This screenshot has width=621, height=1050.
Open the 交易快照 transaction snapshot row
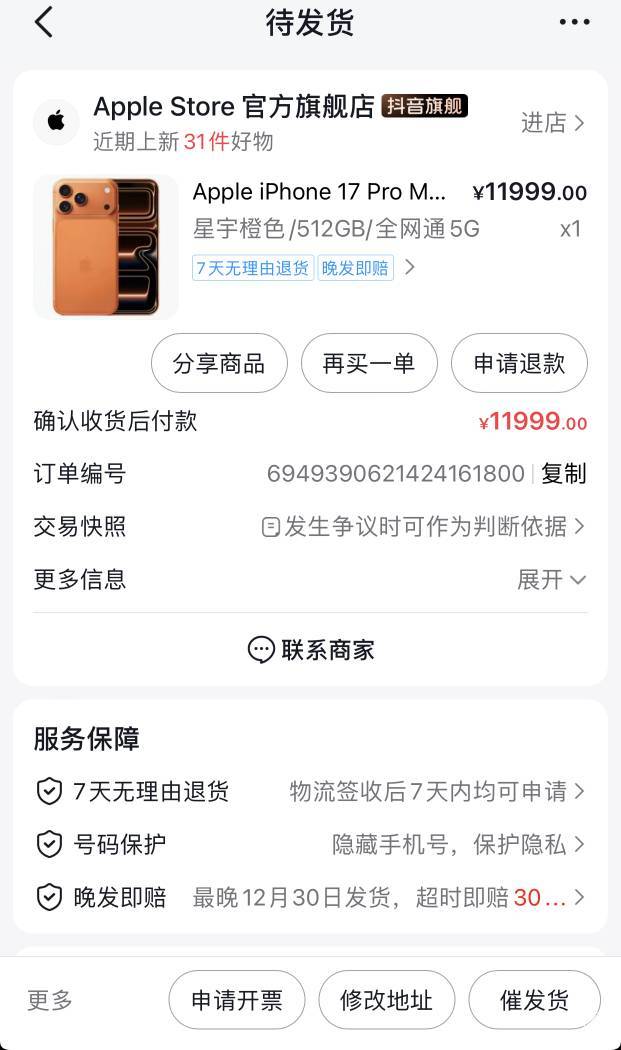coord(422,526)
